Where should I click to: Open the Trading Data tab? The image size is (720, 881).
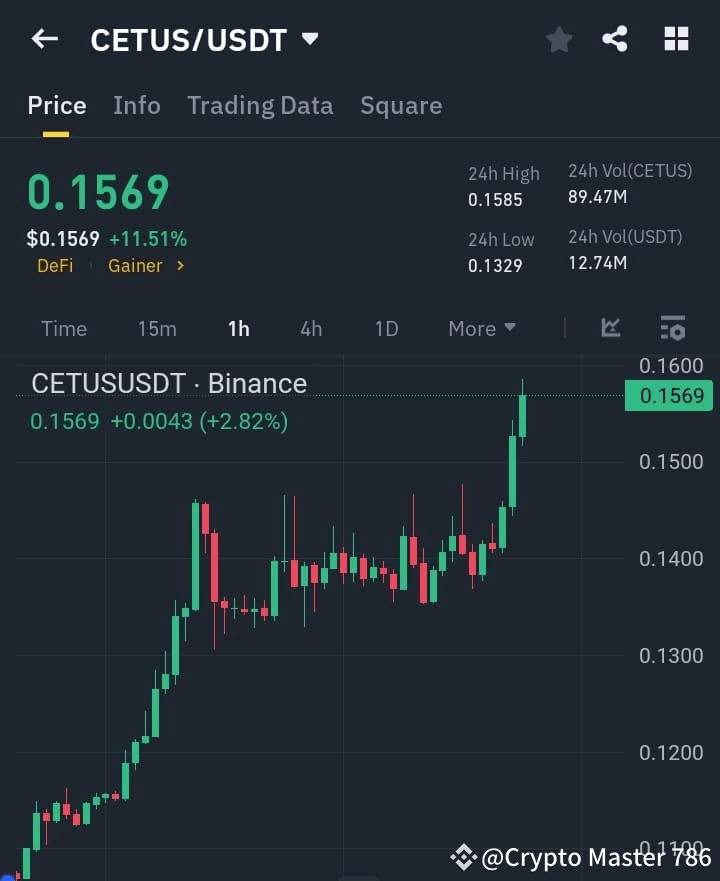point(260,105)
